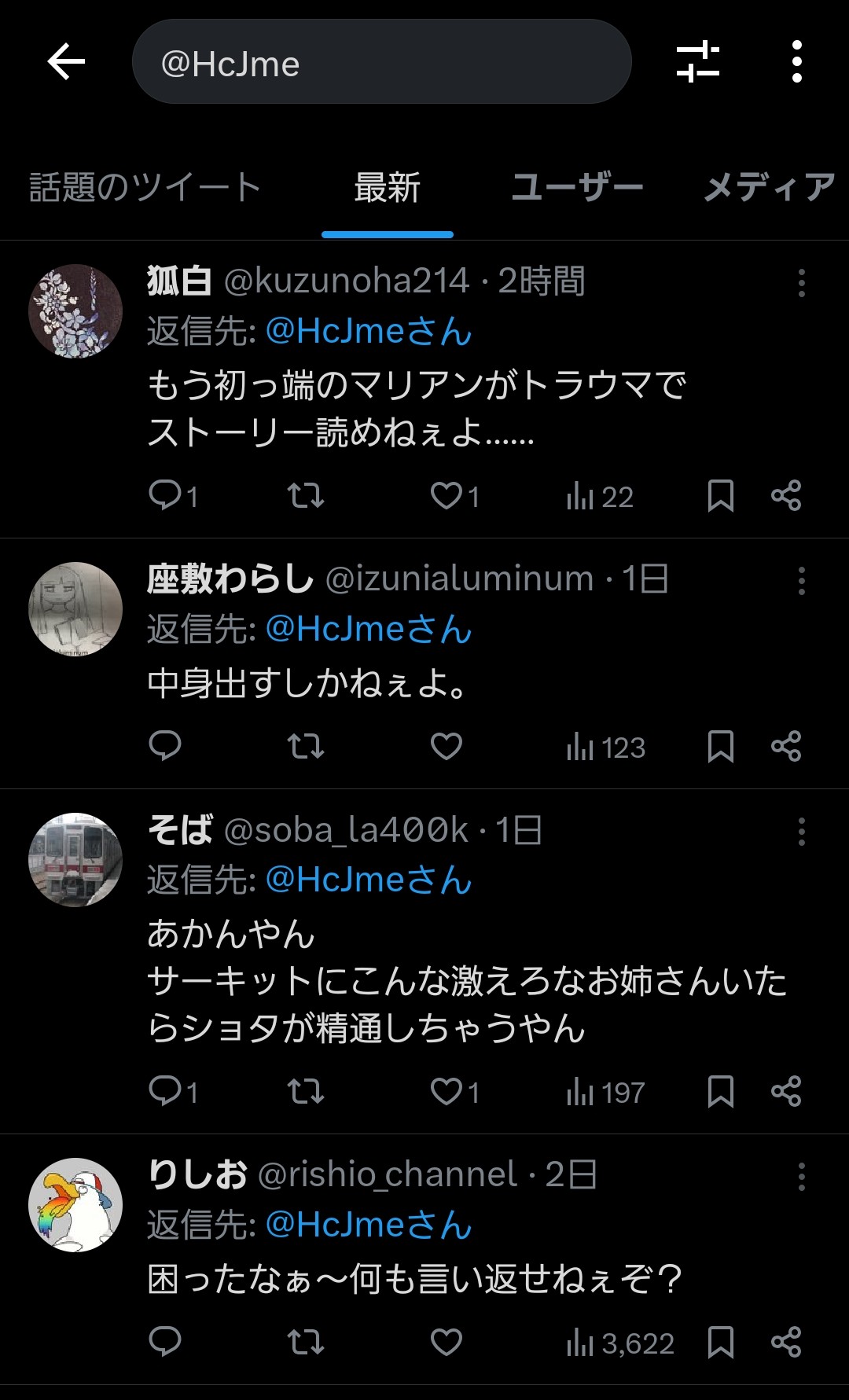Open the search filter settings icon
The width and height of the screenshot is (849, 1400).
[x=697, y=62]
